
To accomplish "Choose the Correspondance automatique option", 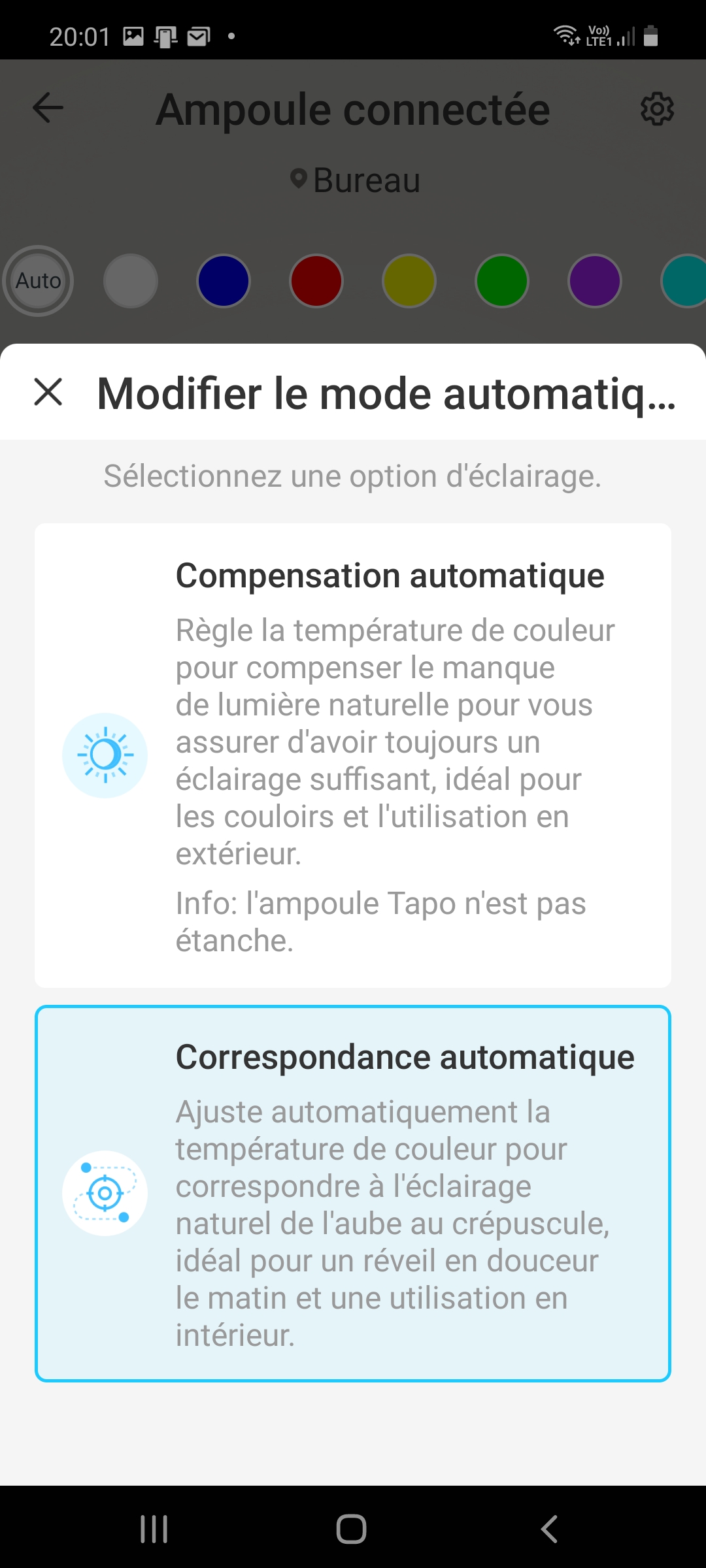I will coord(353,1194).
